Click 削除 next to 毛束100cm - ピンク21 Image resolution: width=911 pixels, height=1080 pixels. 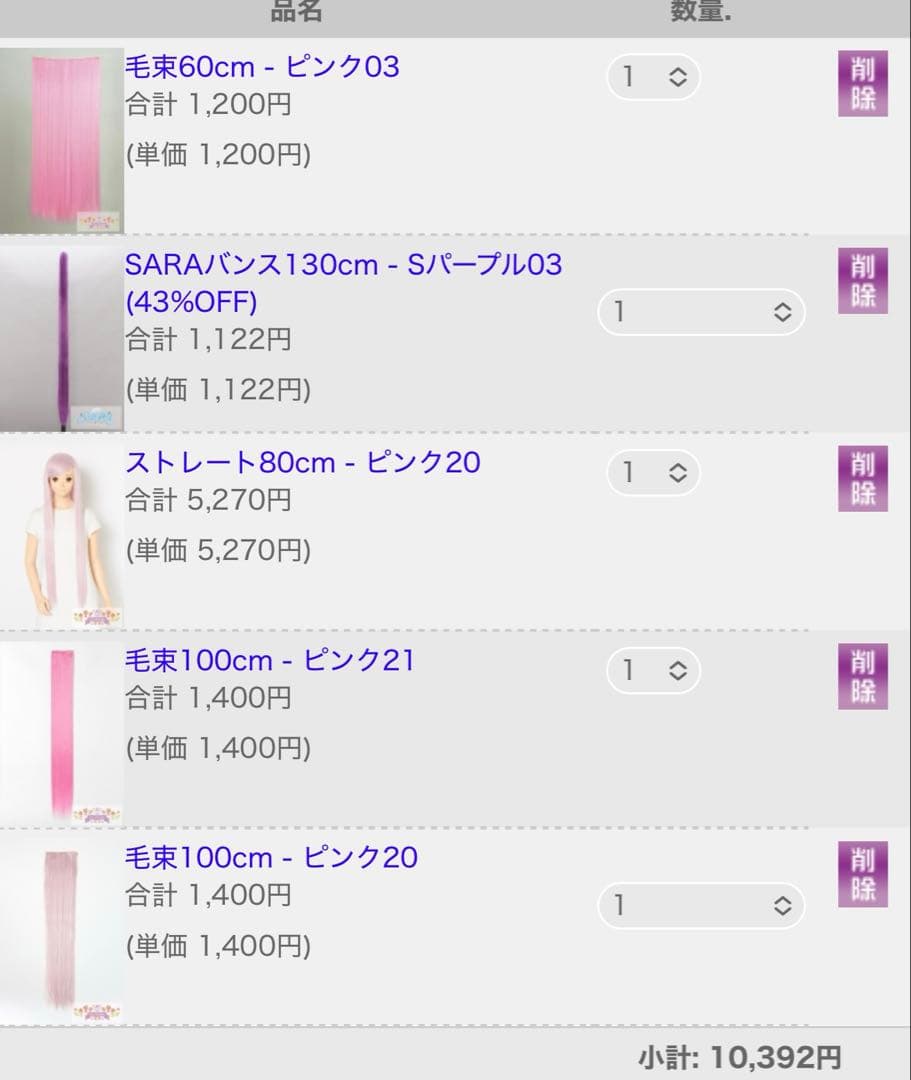pyautogui.click(x=862, y=677)
